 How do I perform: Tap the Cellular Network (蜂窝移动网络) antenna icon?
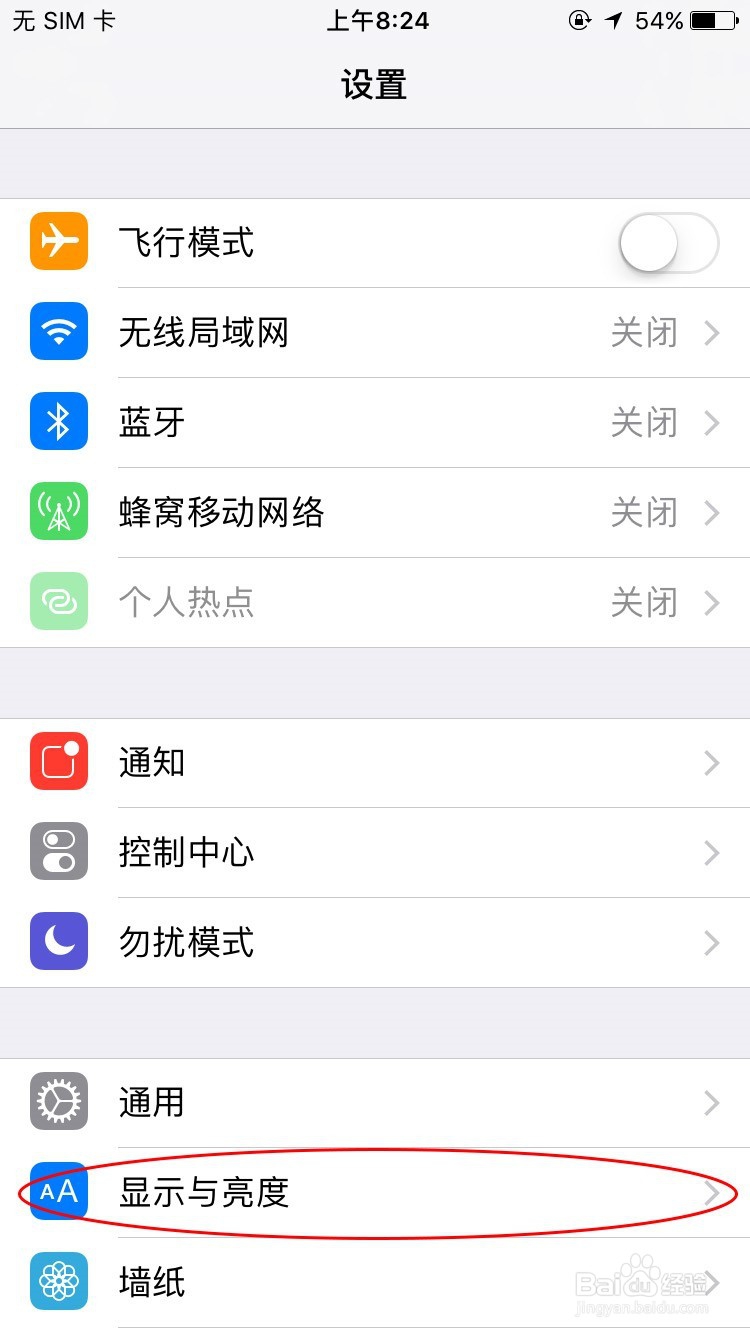coord(58,512)
